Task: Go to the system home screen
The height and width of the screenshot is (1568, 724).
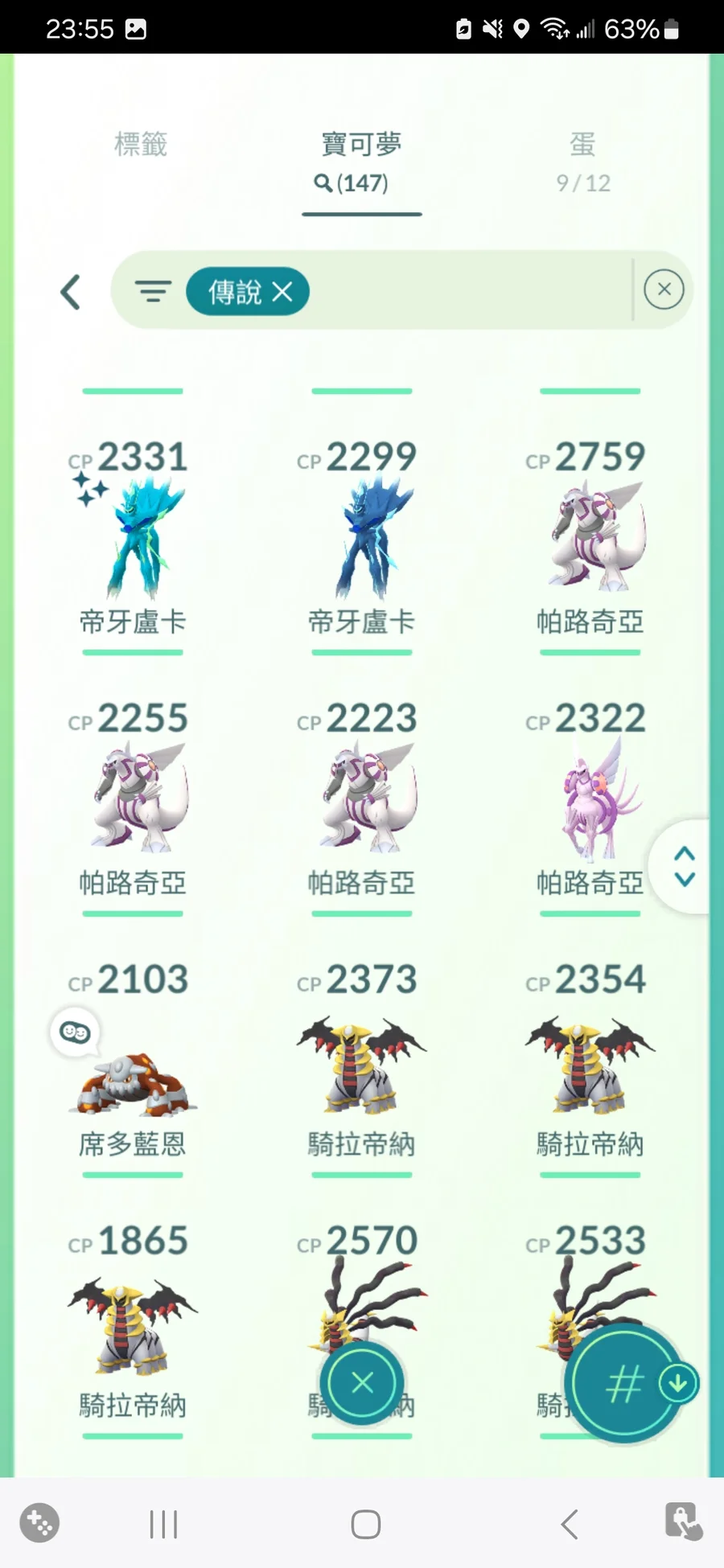Action: tap(366, 1524)
